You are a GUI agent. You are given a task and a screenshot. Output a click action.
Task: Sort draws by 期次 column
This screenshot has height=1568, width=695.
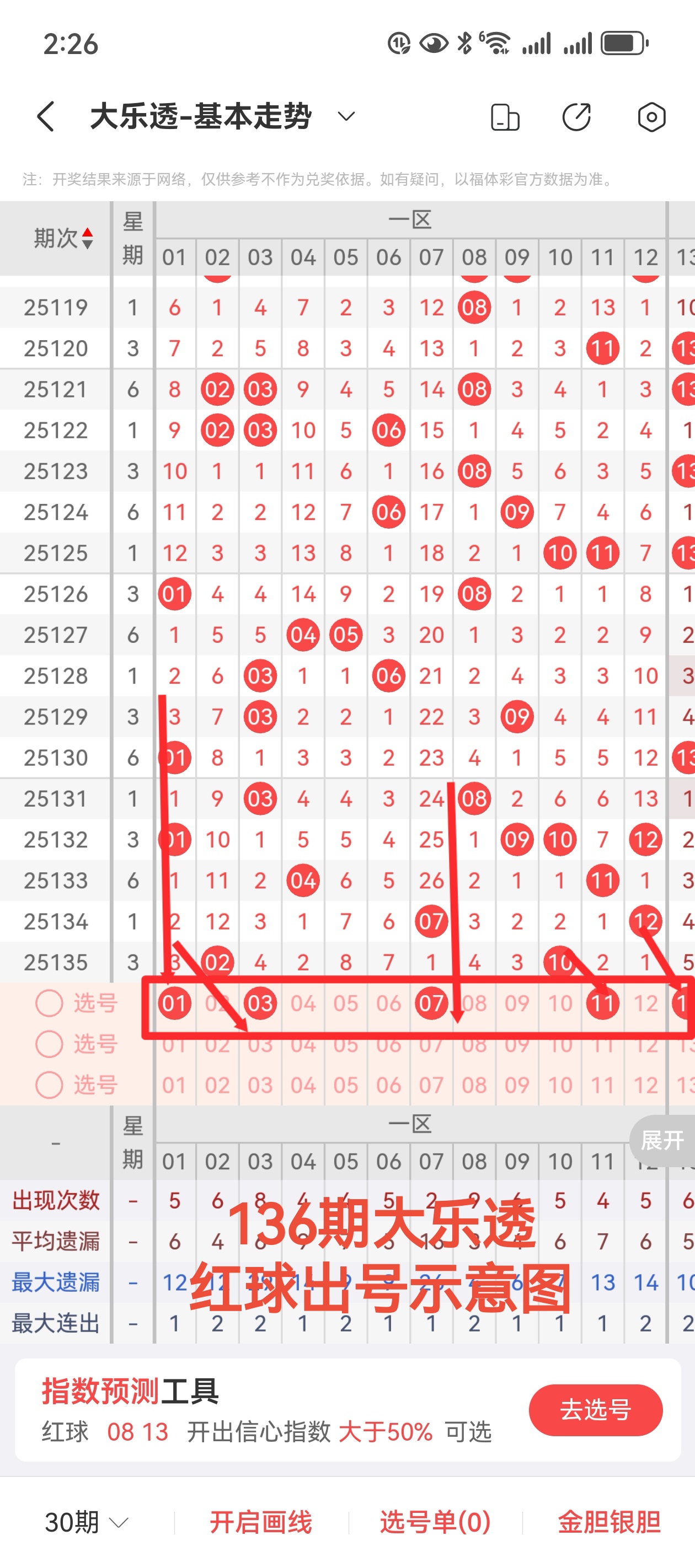coord(63,238)
